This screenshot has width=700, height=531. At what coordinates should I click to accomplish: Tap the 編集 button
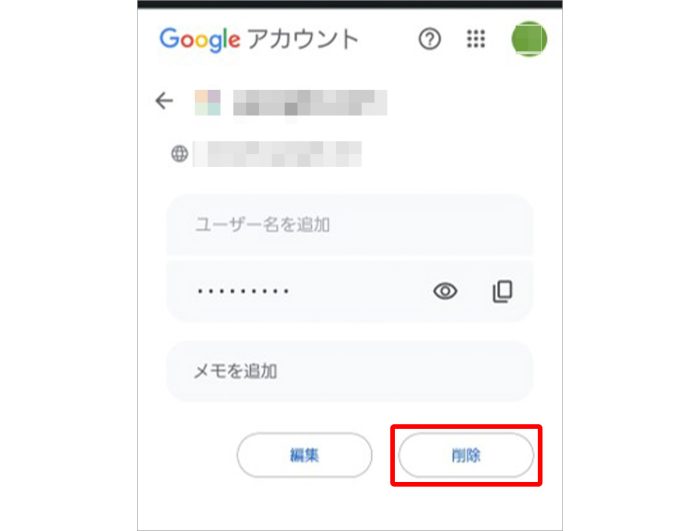pos(304,455)
